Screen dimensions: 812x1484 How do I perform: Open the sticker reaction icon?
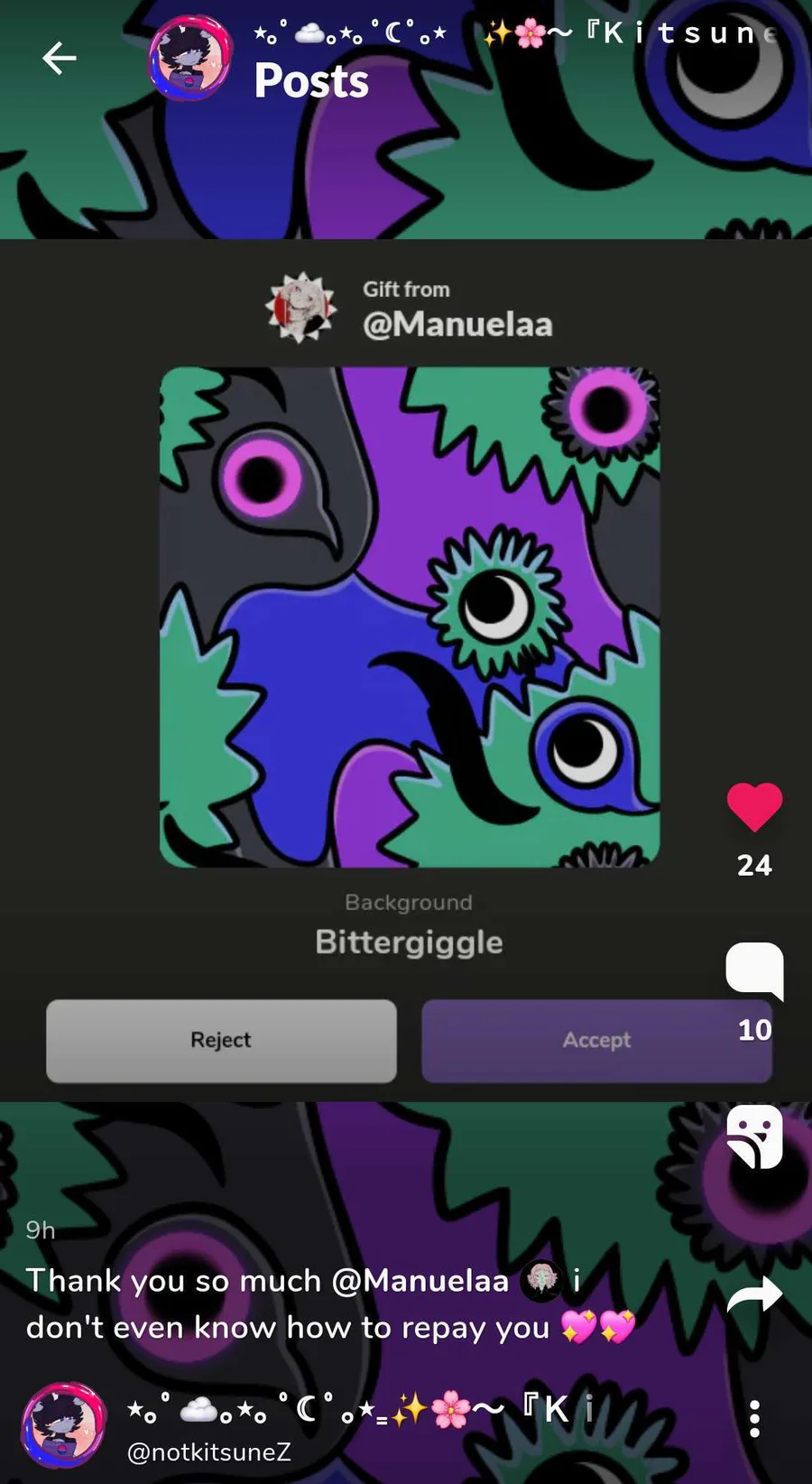[x=754, y=1136]
